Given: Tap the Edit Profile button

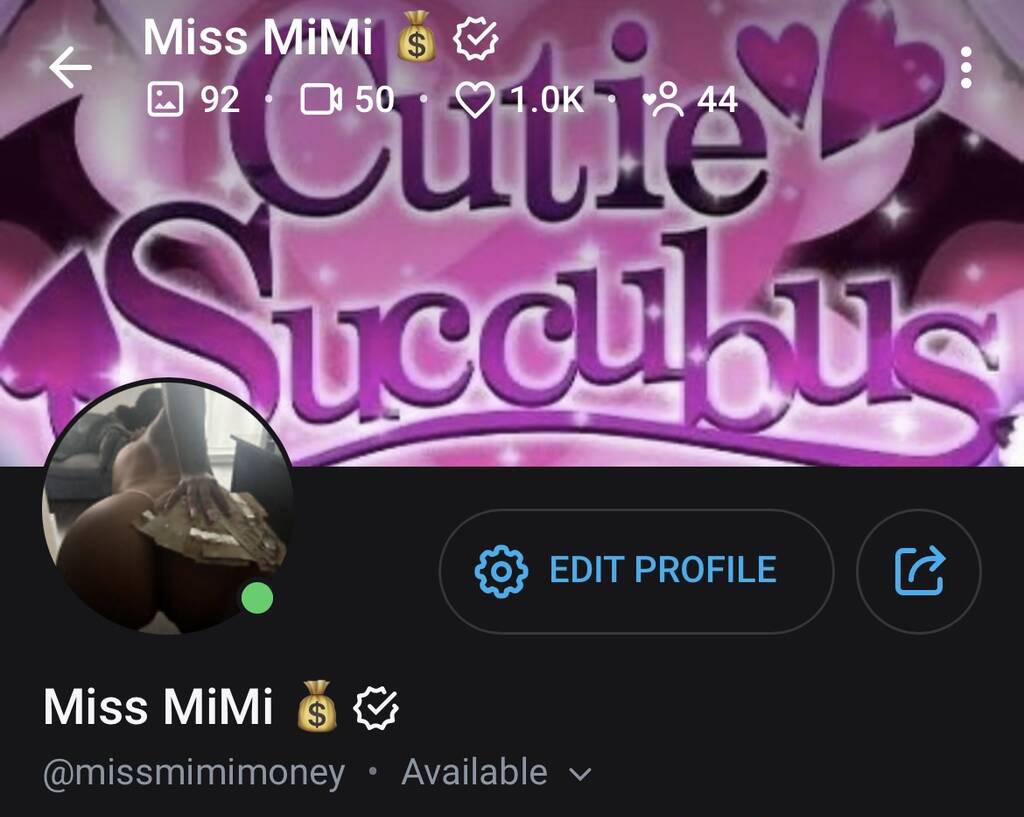Looking at the screenshot, I should click(636, 571).
